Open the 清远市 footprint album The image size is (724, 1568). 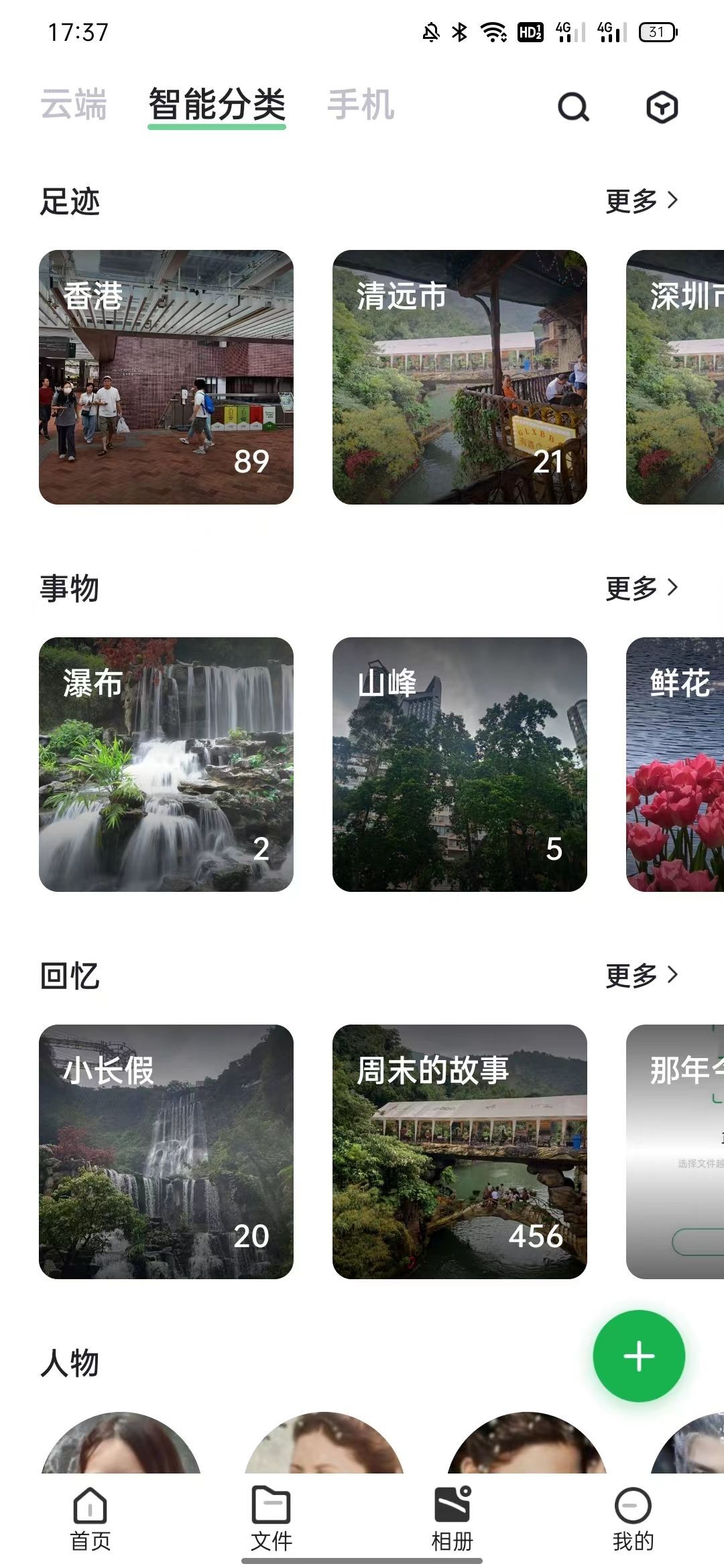[460, 377]
